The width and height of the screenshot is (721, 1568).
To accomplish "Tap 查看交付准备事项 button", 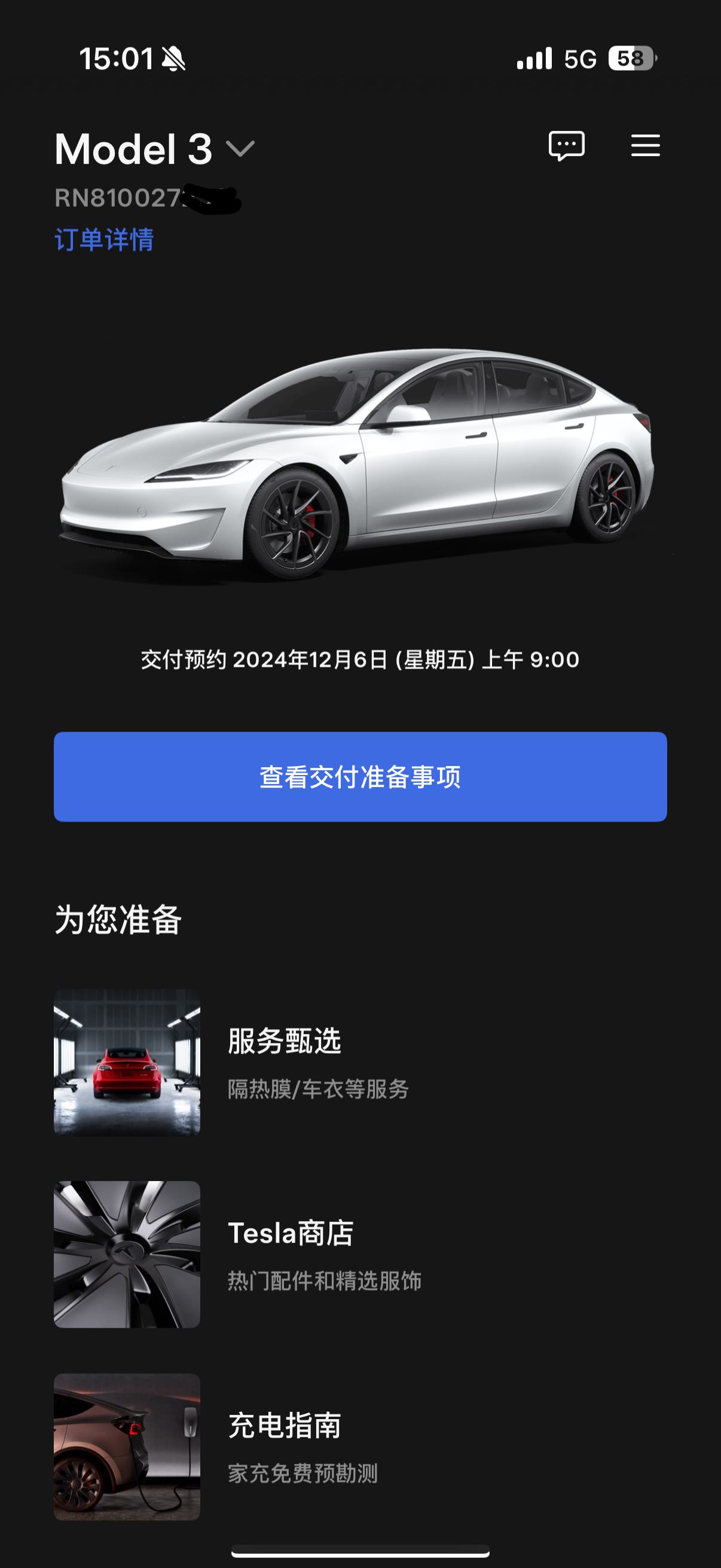I will [x=360, y=777].
